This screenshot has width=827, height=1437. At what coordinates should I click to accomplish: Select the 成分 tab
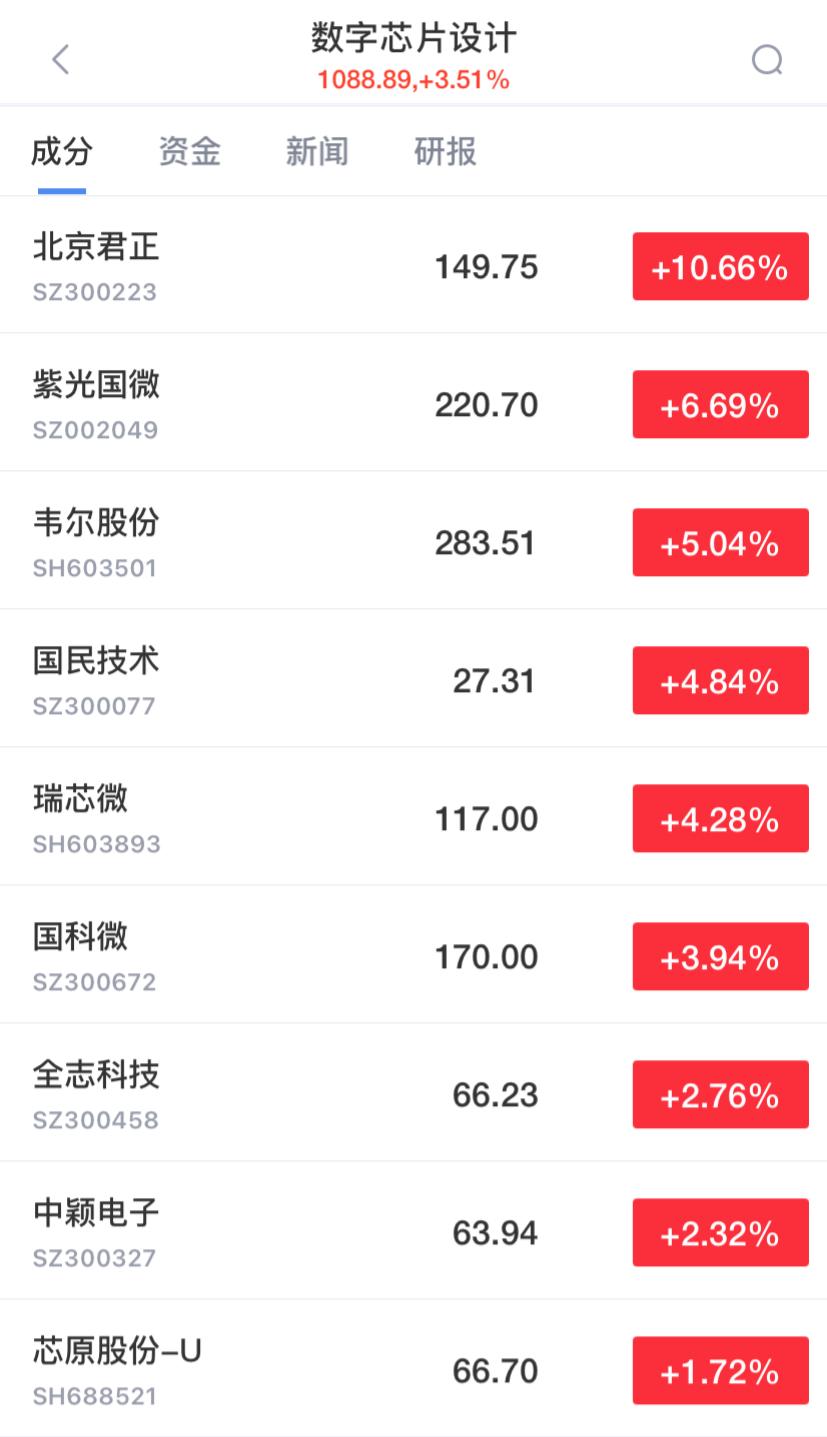(x=62, y=152)
